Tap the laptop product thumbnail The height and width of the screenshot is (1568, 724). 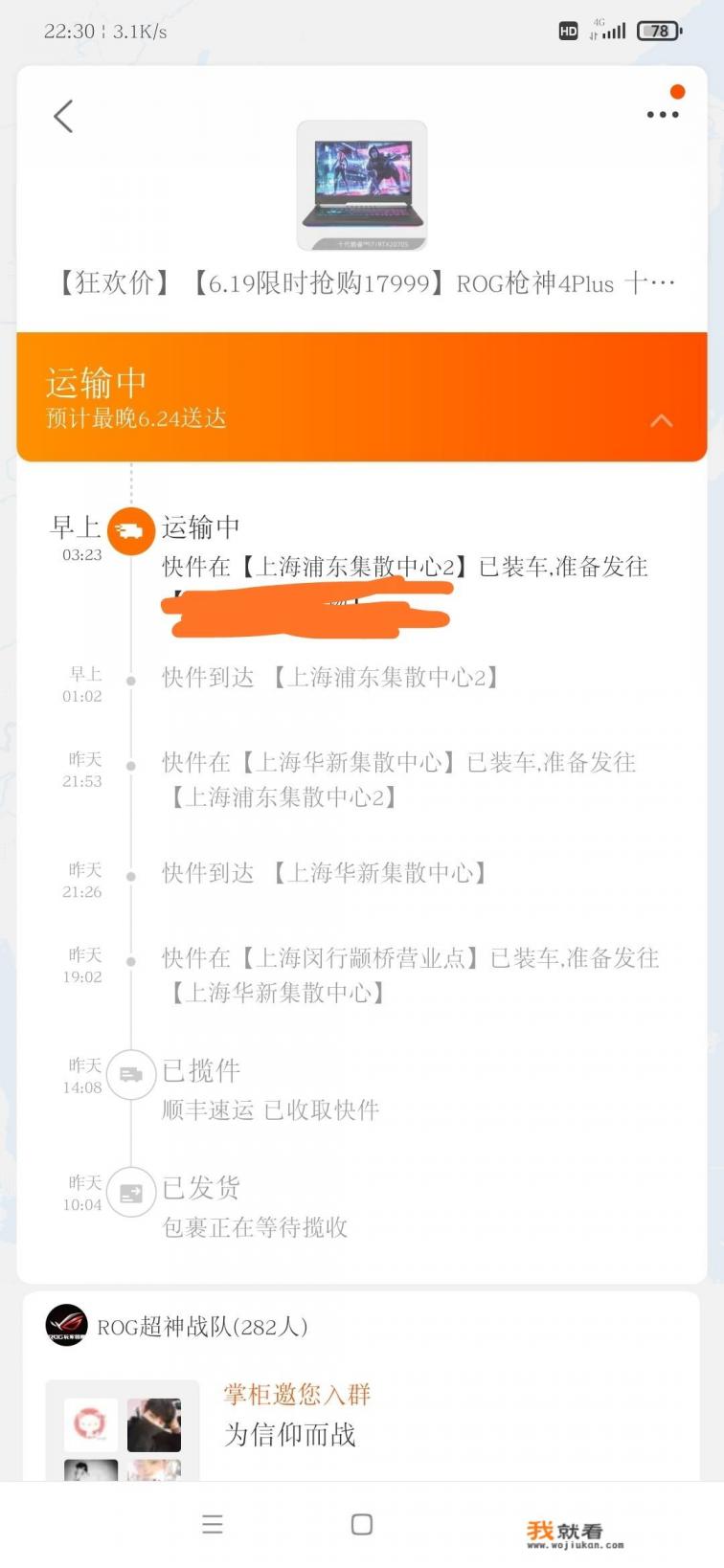[362, 185]
